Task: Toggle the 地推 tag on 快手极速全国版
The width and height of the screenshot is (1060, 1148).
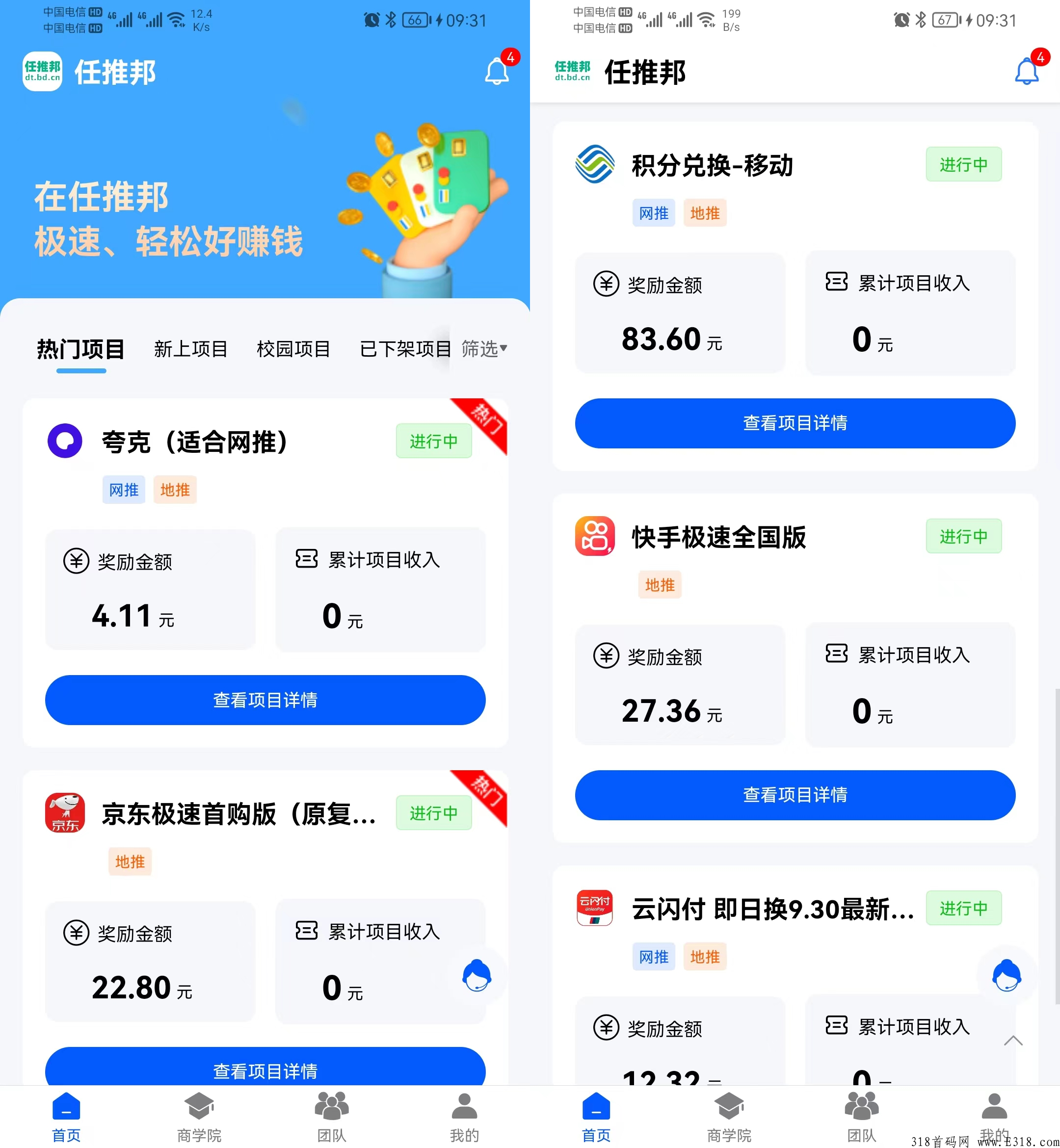Action: coord(660,585)
